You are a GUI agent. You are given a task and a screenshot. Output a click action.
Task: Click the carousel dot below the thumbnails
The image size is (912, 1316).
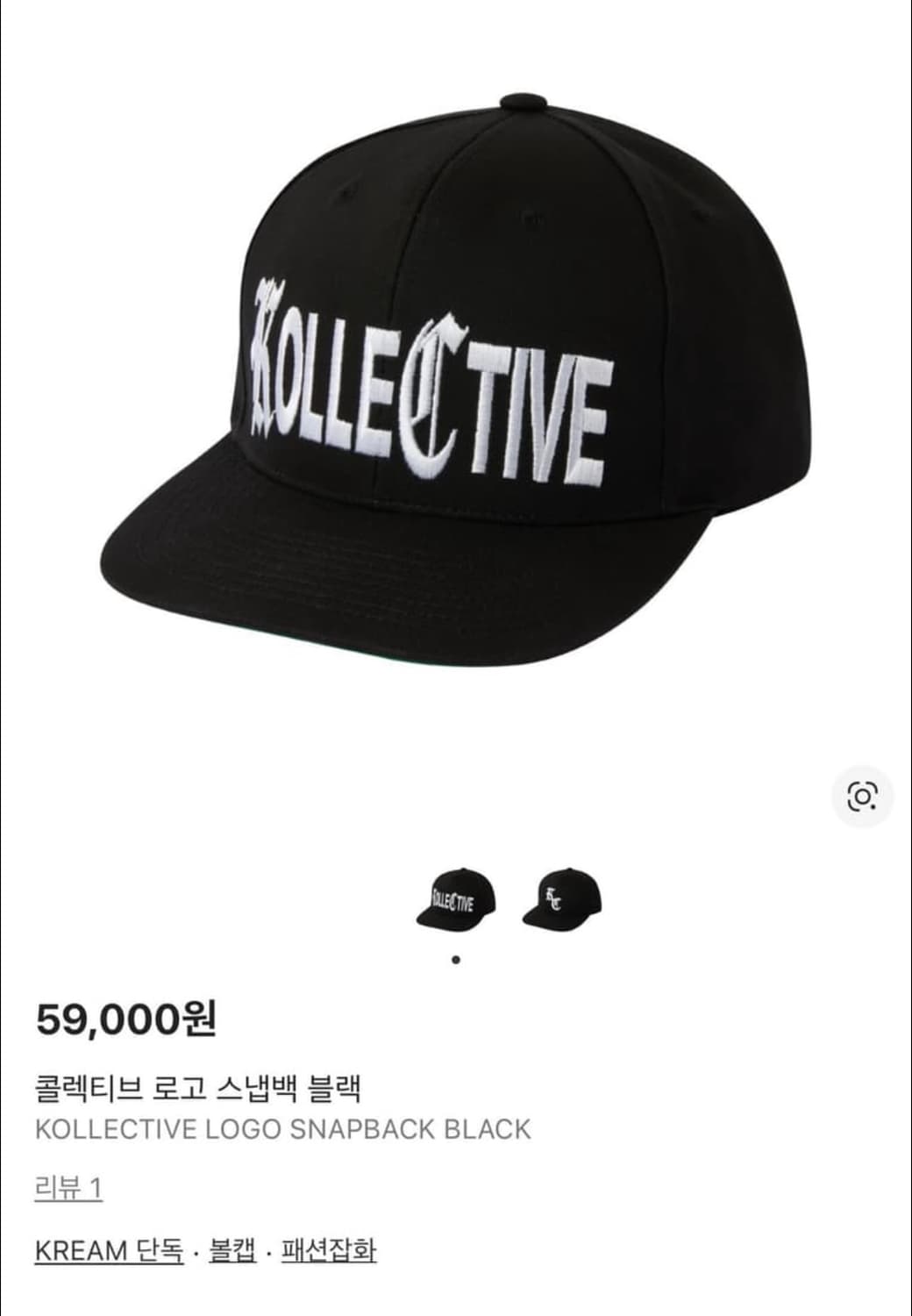click(457, 958)
